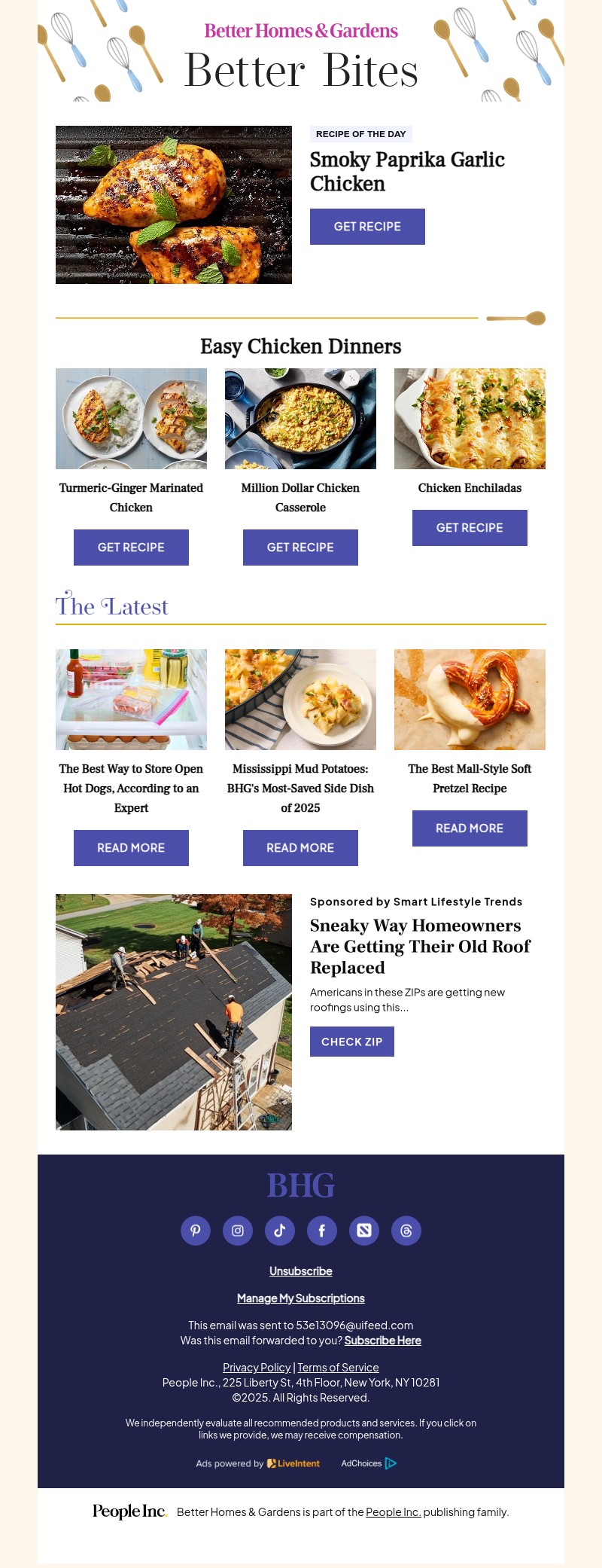Open Manage My Subscriptions
602x1568 pixels.
[x=300, y=1298]
